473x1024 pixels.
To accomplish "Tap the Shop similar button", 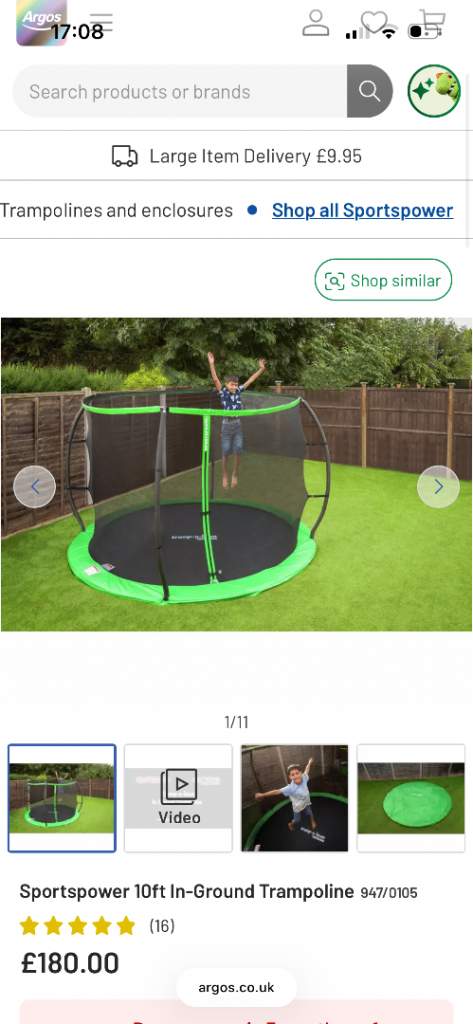I will 383,281.
